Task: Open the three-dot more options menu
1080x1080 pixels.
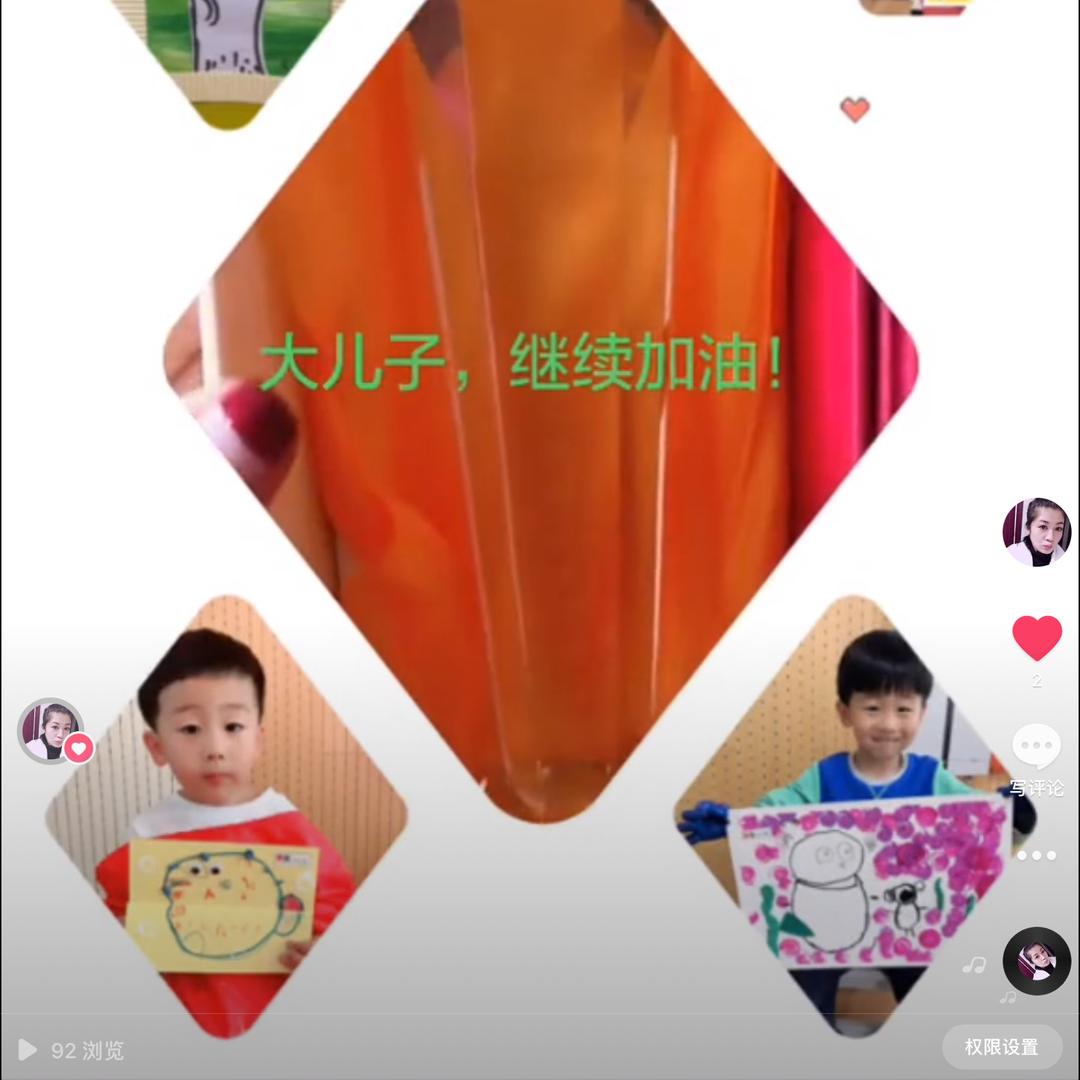Action: 1036,855
